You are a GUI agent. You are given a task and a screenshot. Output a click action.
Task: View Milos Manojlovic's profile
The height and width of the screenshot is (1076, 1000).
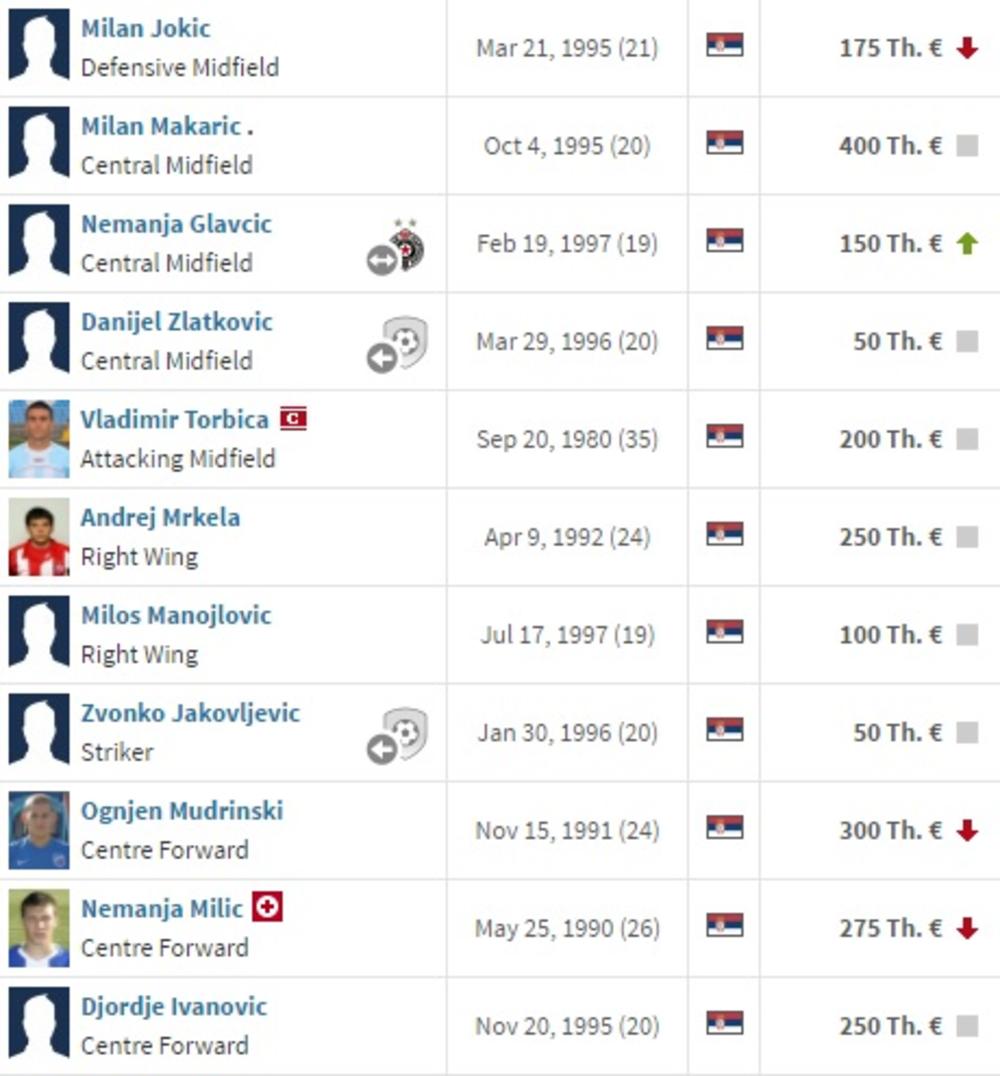176,615
